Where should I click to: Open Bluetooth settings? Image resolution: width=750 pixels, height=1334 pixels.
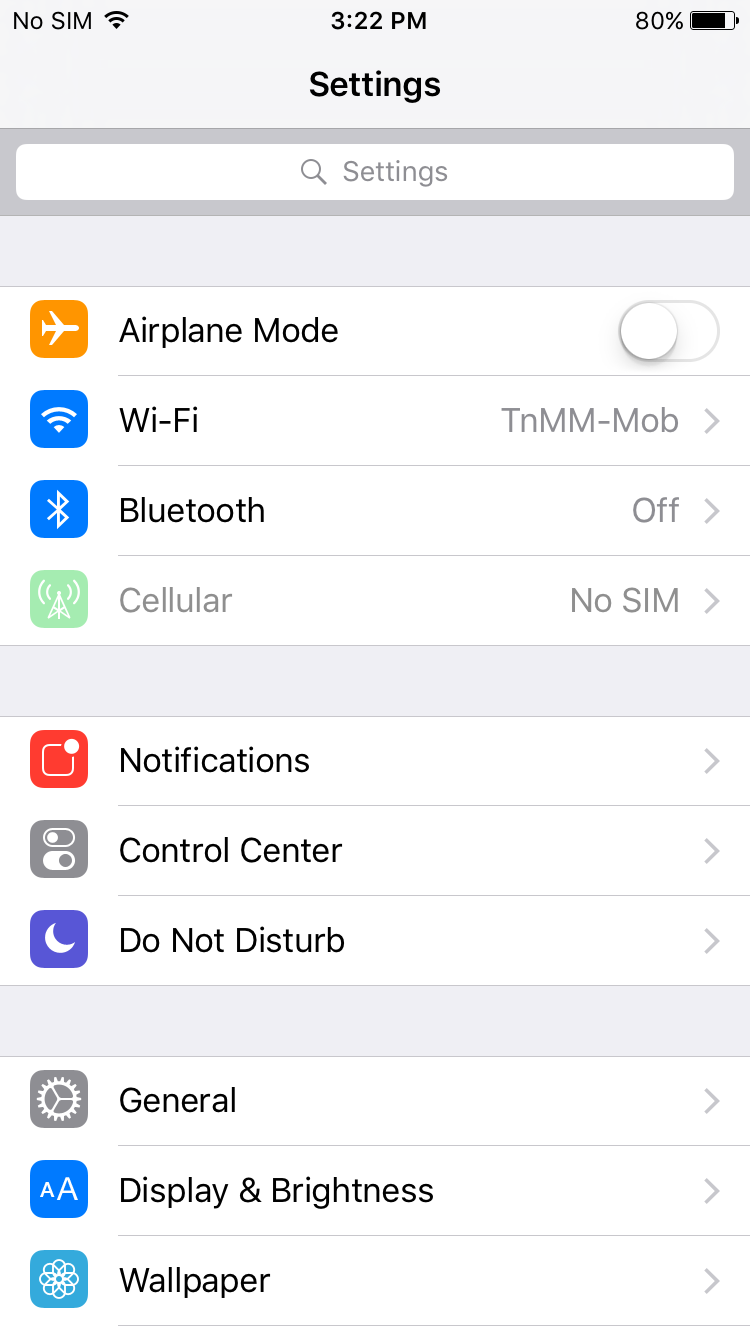(x=375, y=511)
